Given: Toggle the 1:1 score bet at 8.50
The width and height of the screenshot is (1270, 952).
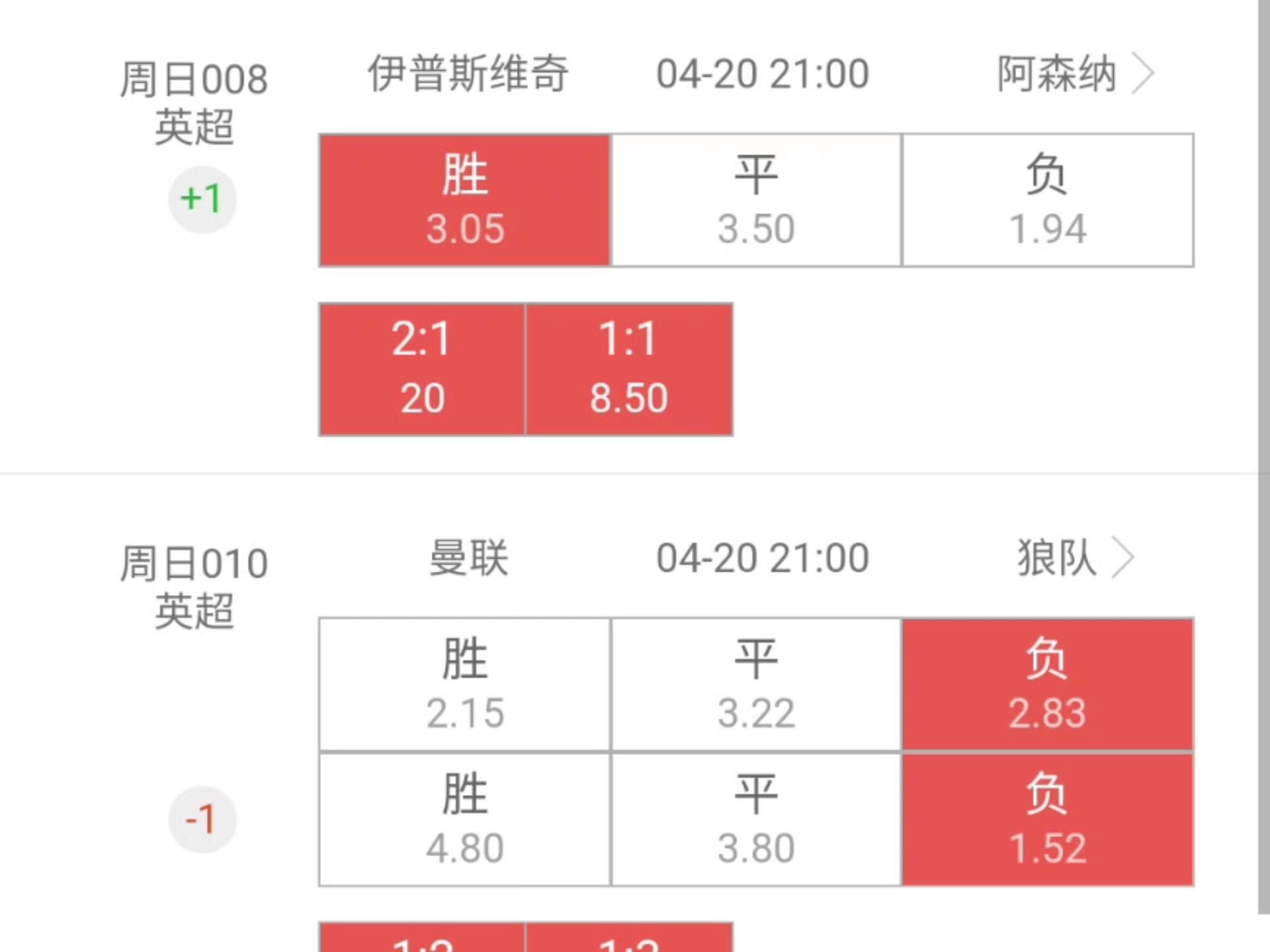Looking at the screenshot, I should coord(628,369).
